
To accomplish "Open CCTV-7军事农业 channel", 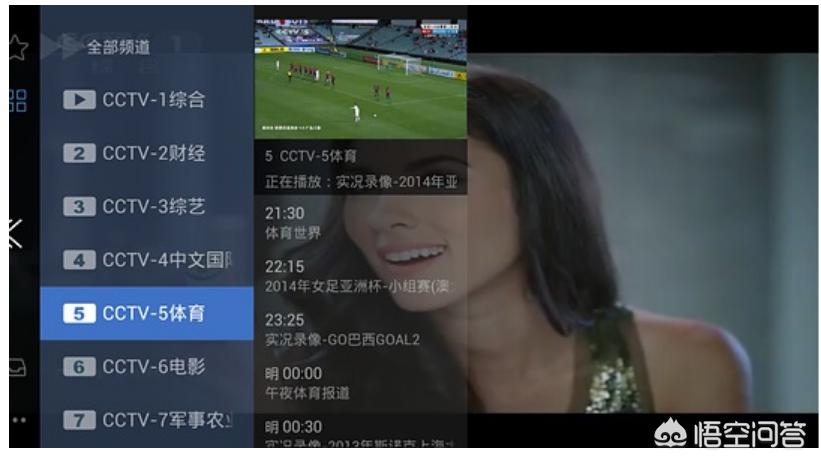I will coord(146,420).
